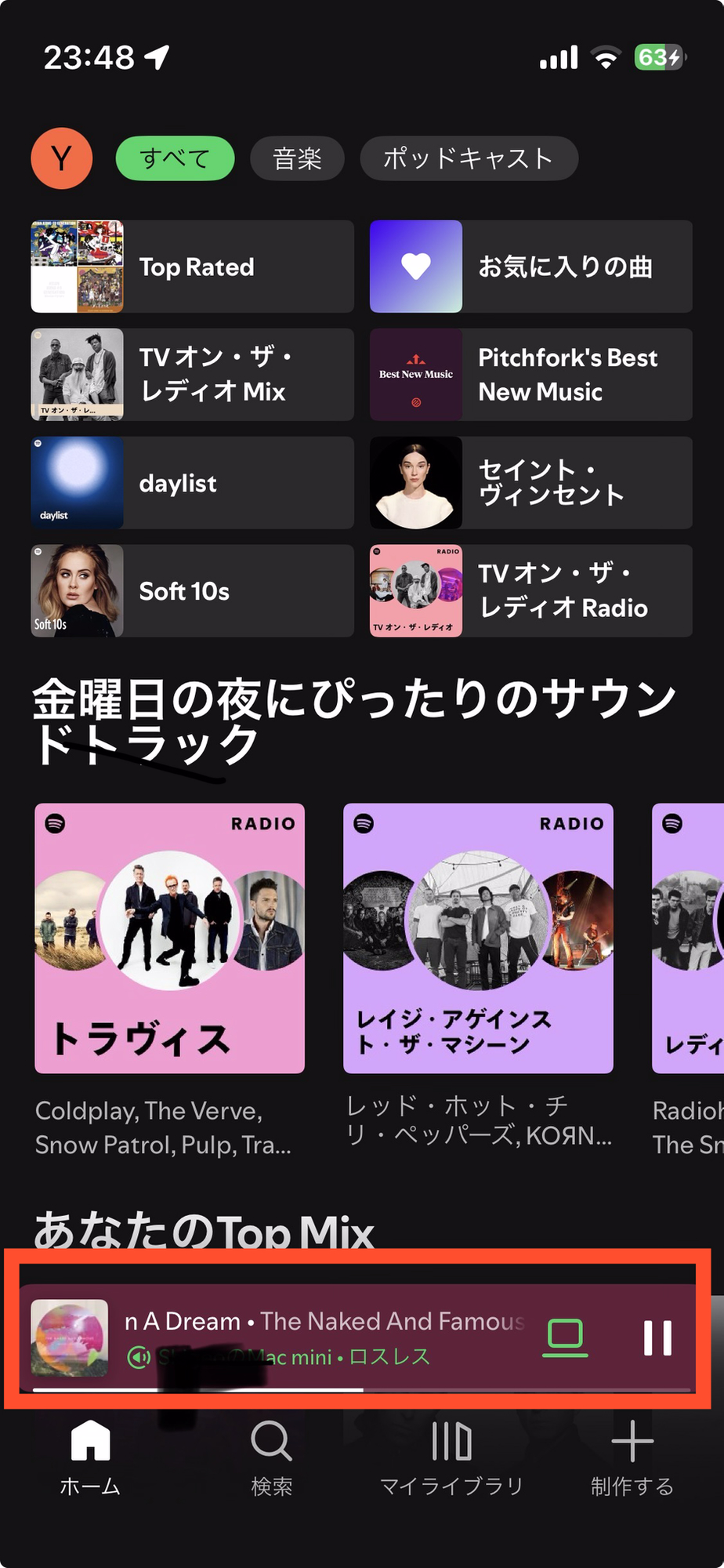
Task: Open TVオン・ザ・レディオ Radio
Action: click(531, 591)
